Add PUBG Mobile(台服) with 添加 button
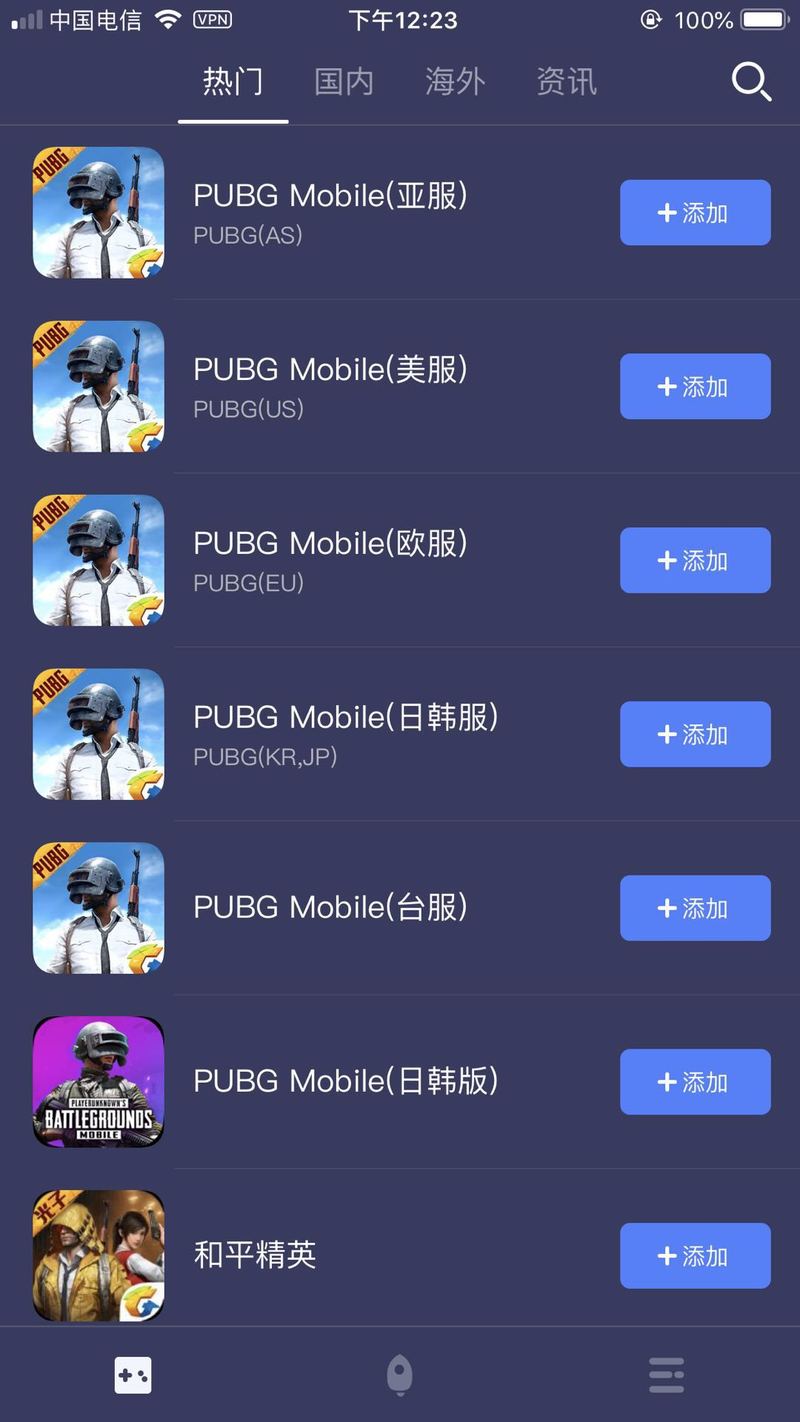Image resolution: width=800 pixels, height=1422 pixels. pos(695,909)
